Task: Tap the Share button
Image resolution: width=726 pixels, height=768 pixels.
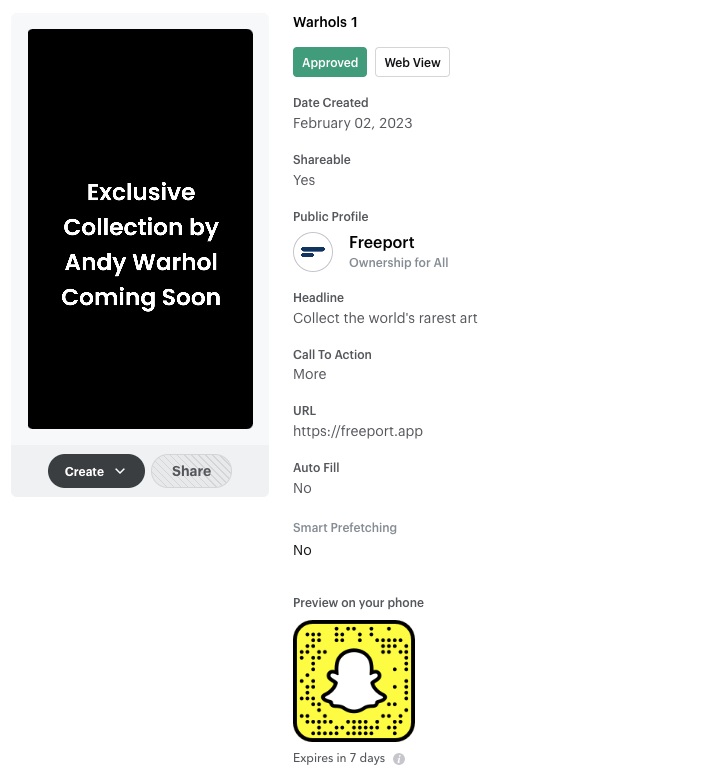Action: (191, 471)
